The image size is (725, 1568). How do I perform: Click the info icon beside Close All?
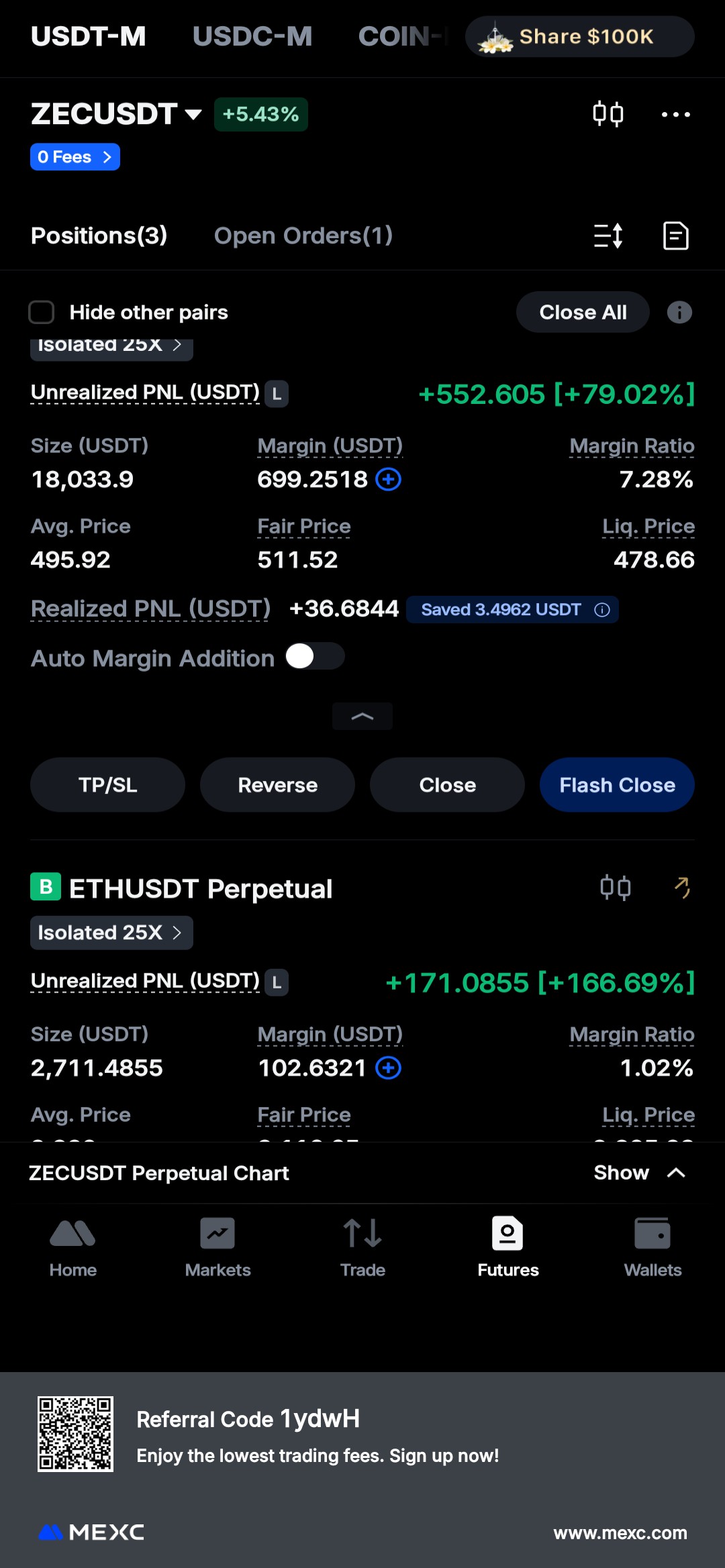pos(679,312)
